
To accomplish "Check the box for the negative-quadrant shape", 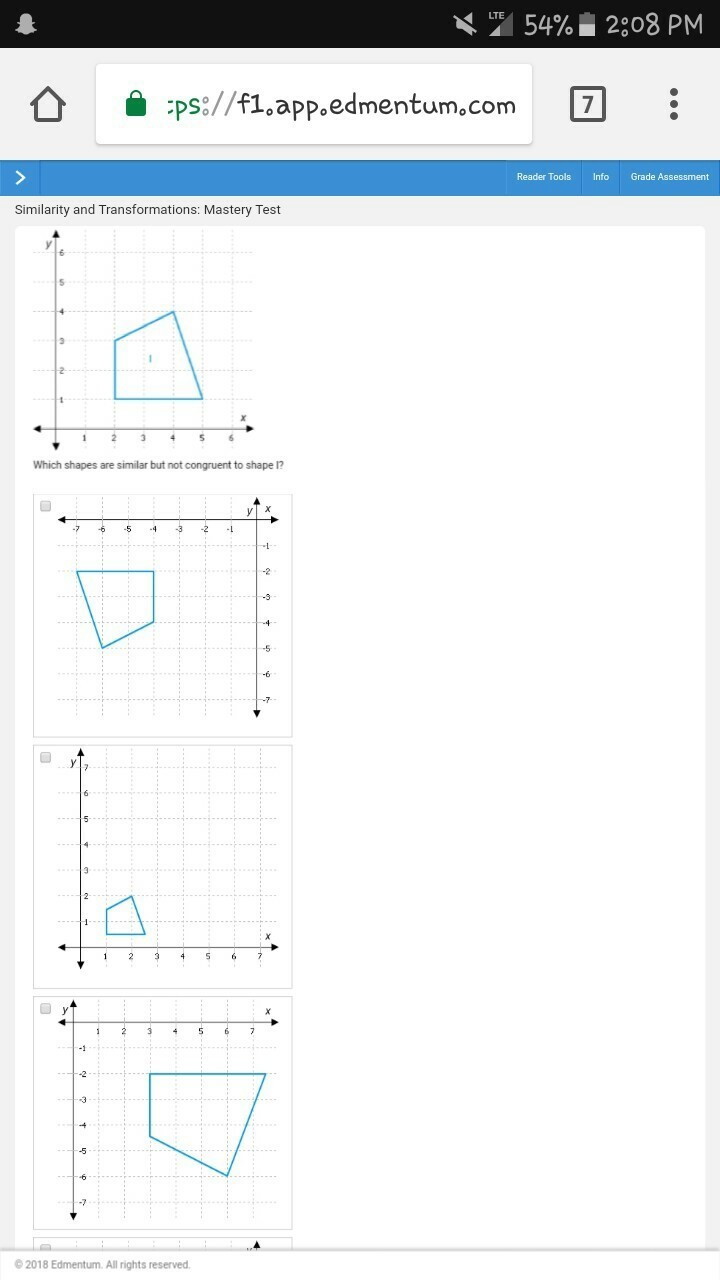I will click(x=45, y=506).
